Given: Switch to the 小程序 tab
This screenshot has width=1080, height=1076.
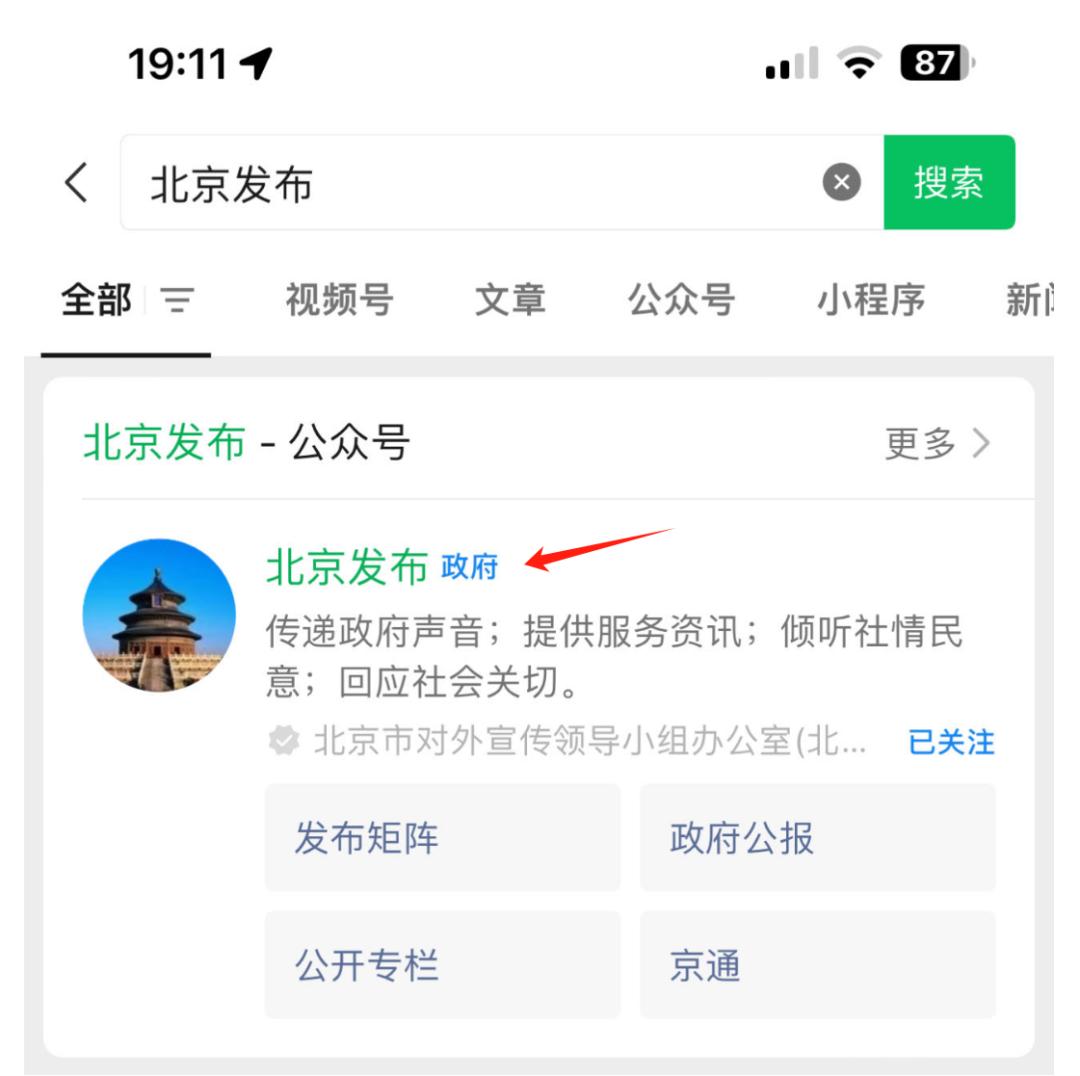Looking at the screenshot, I should coord(871,300).
